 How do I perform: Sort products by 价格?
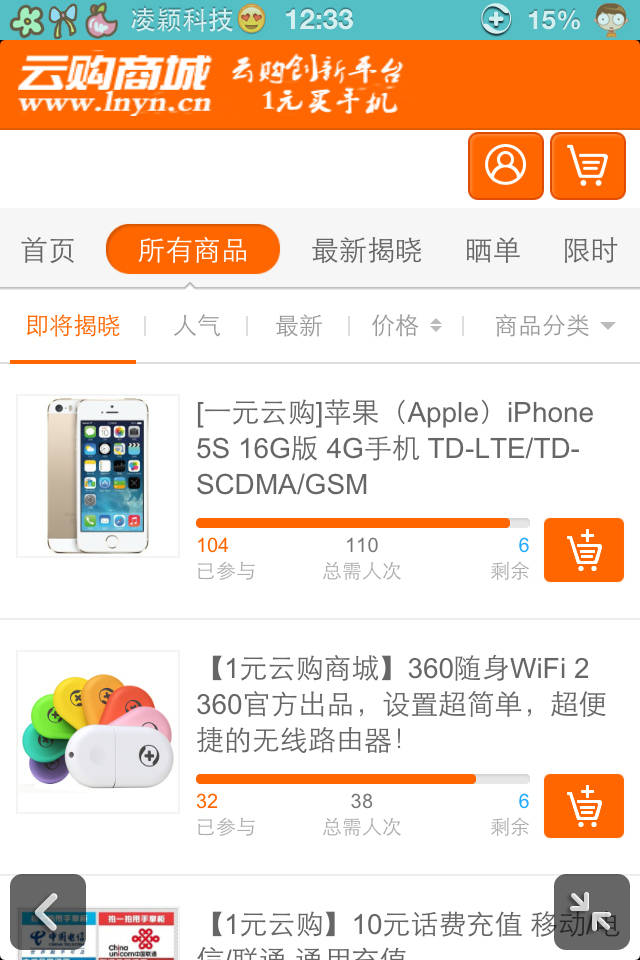coord(405,326)
